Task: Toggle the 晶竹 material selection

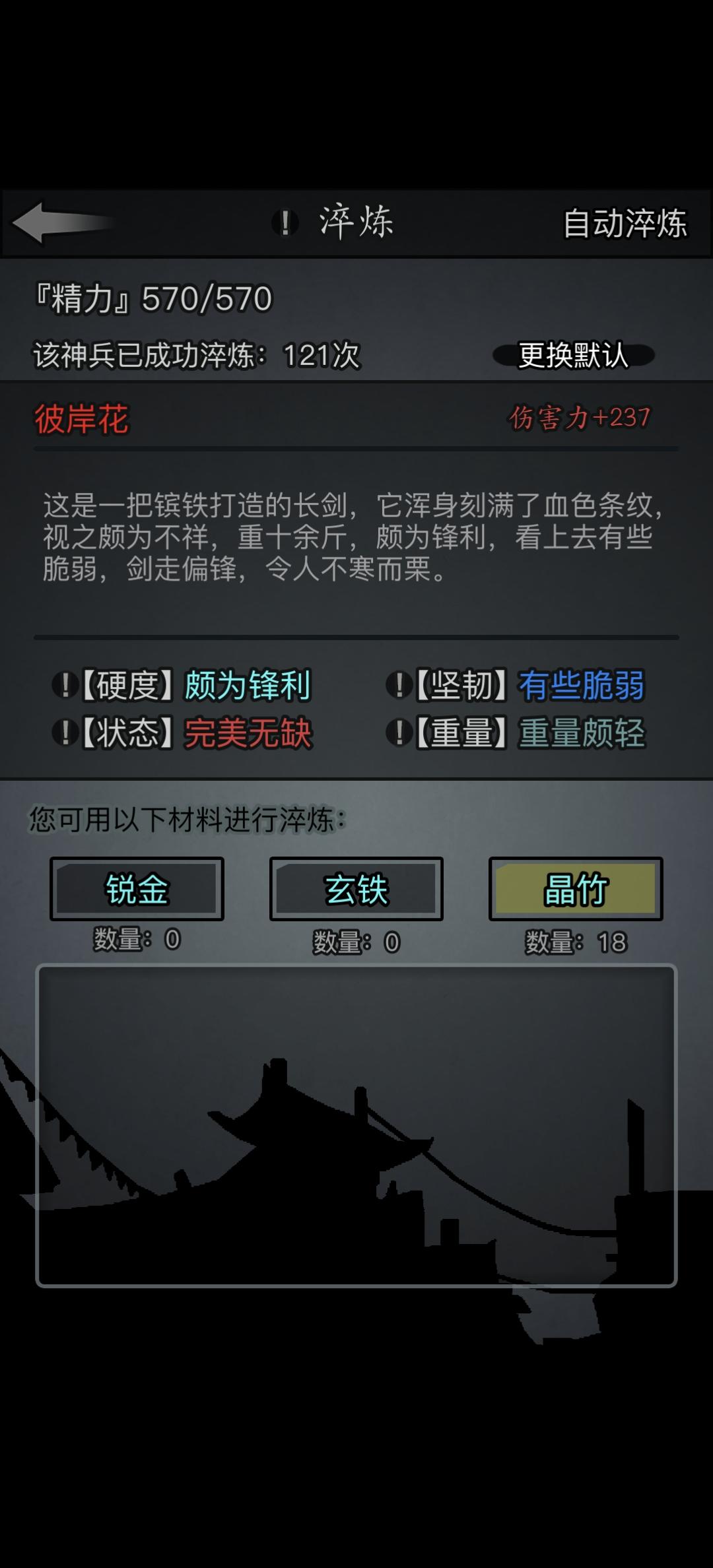Action: [x=576, y=890]
